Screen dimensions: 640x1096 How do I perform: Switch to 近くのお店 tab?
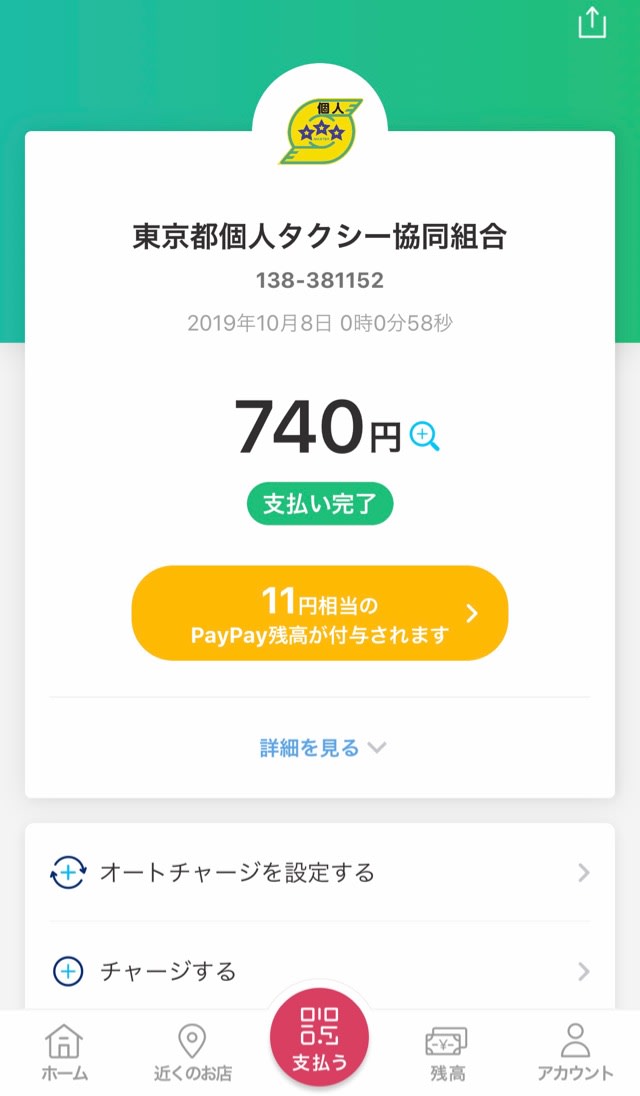[x=192, y=1053]
